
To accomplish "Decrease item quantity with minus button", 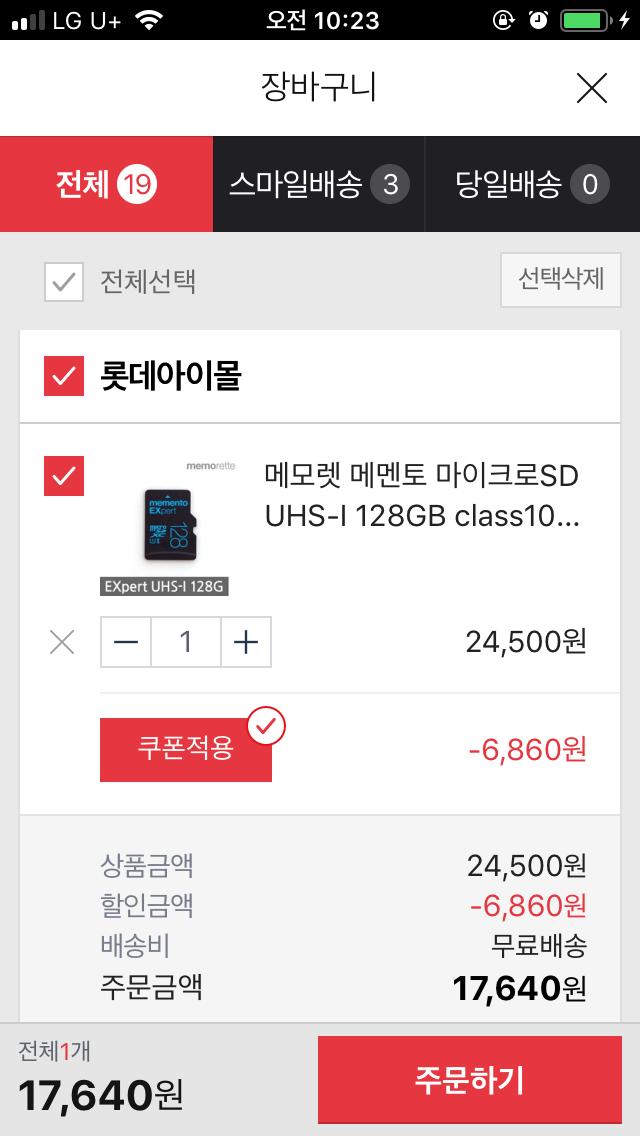I will (126, 642).
